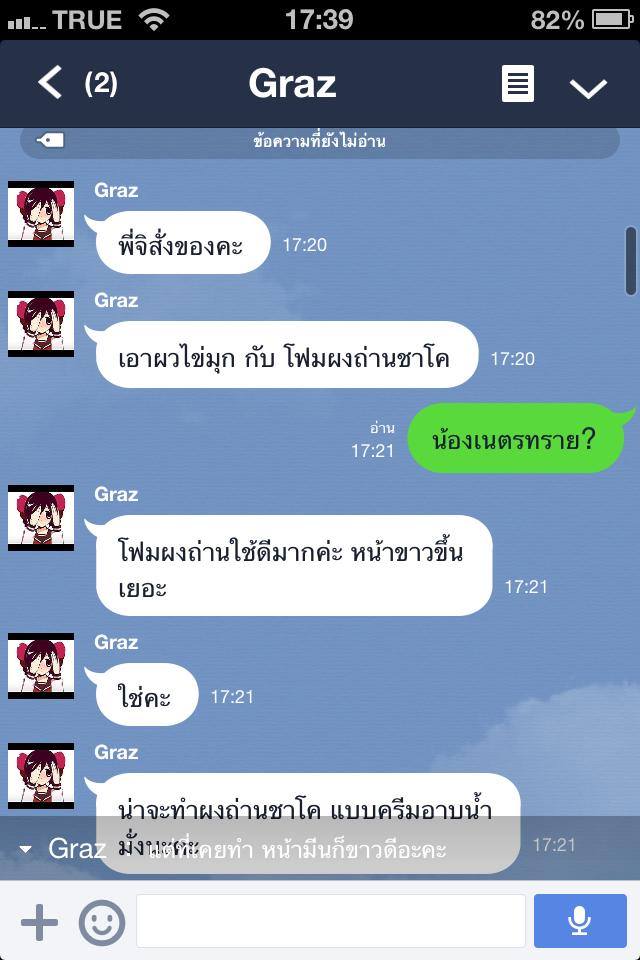Focus the message text field
The width and height of the screenshot is (640, 960).
click(x=330, y=921)
